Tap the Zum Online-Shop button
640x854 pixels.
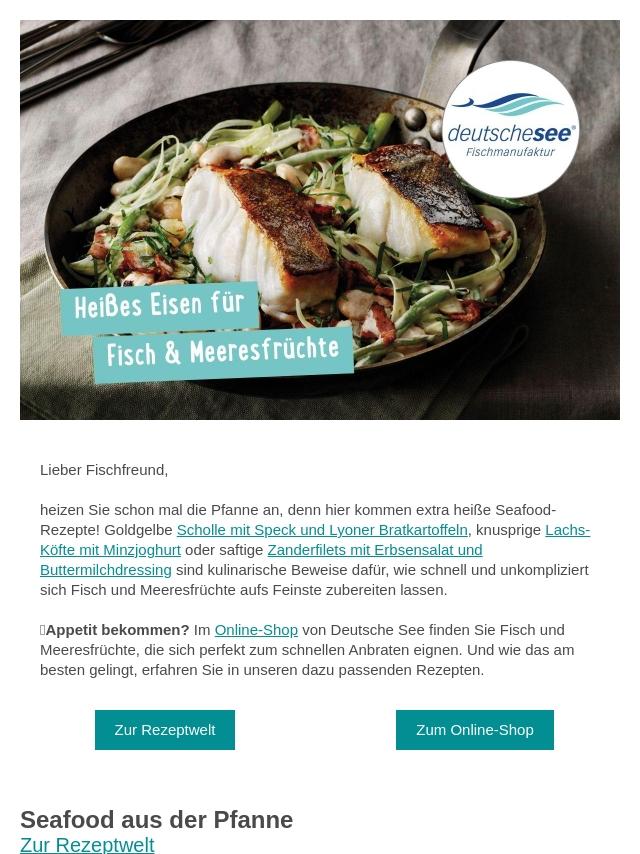click(474, 730)
